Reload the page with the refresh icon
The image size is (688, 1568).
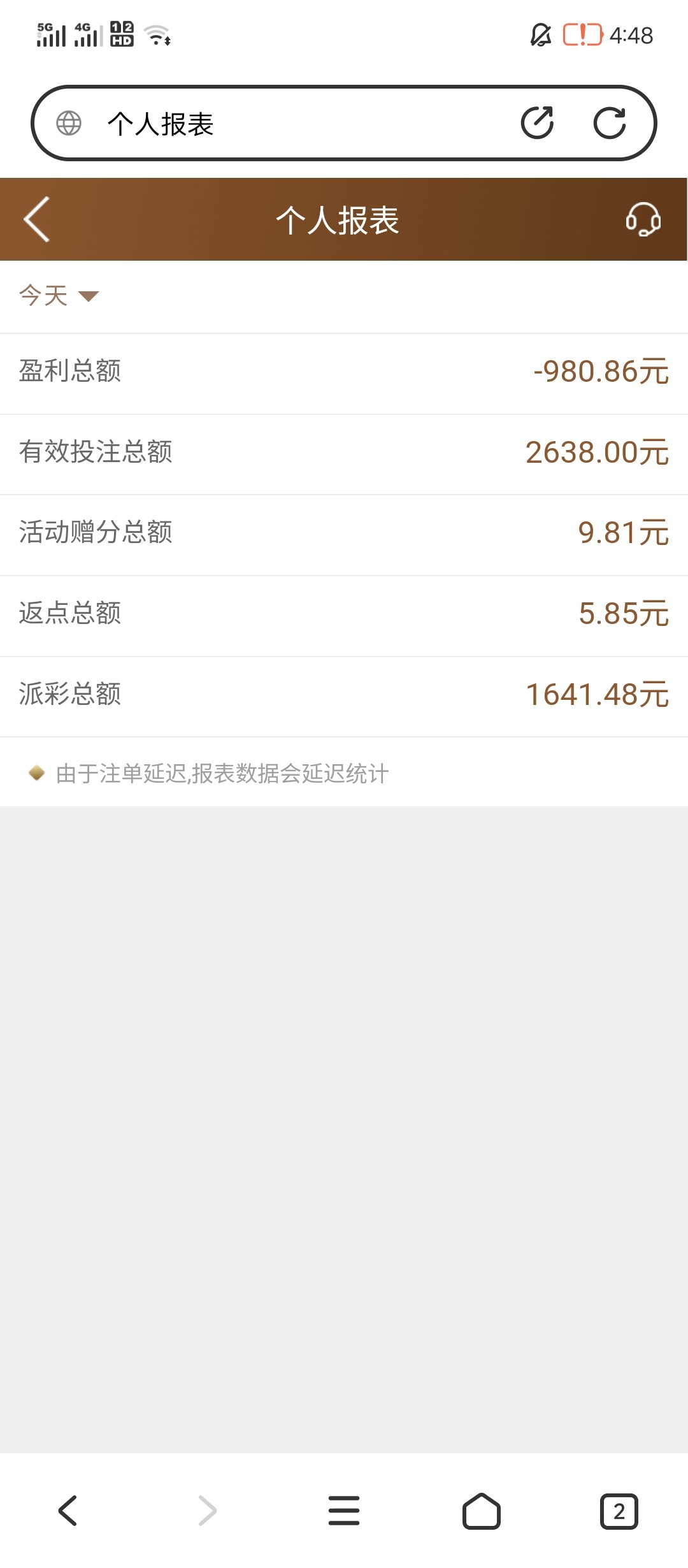point(610,122)
